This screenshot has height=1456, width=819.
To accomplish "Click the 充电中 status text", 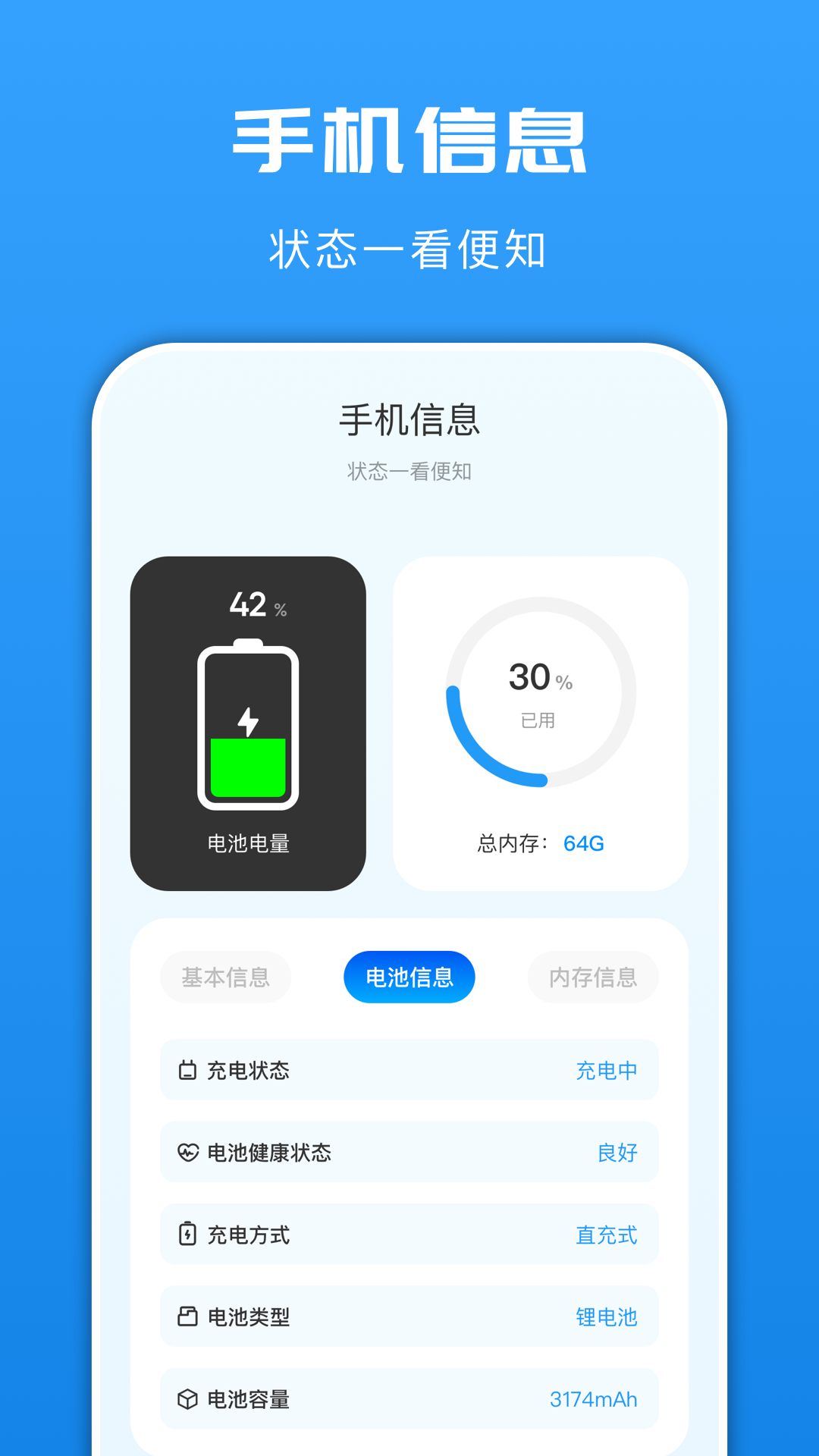I will (x=607, y=1071).
